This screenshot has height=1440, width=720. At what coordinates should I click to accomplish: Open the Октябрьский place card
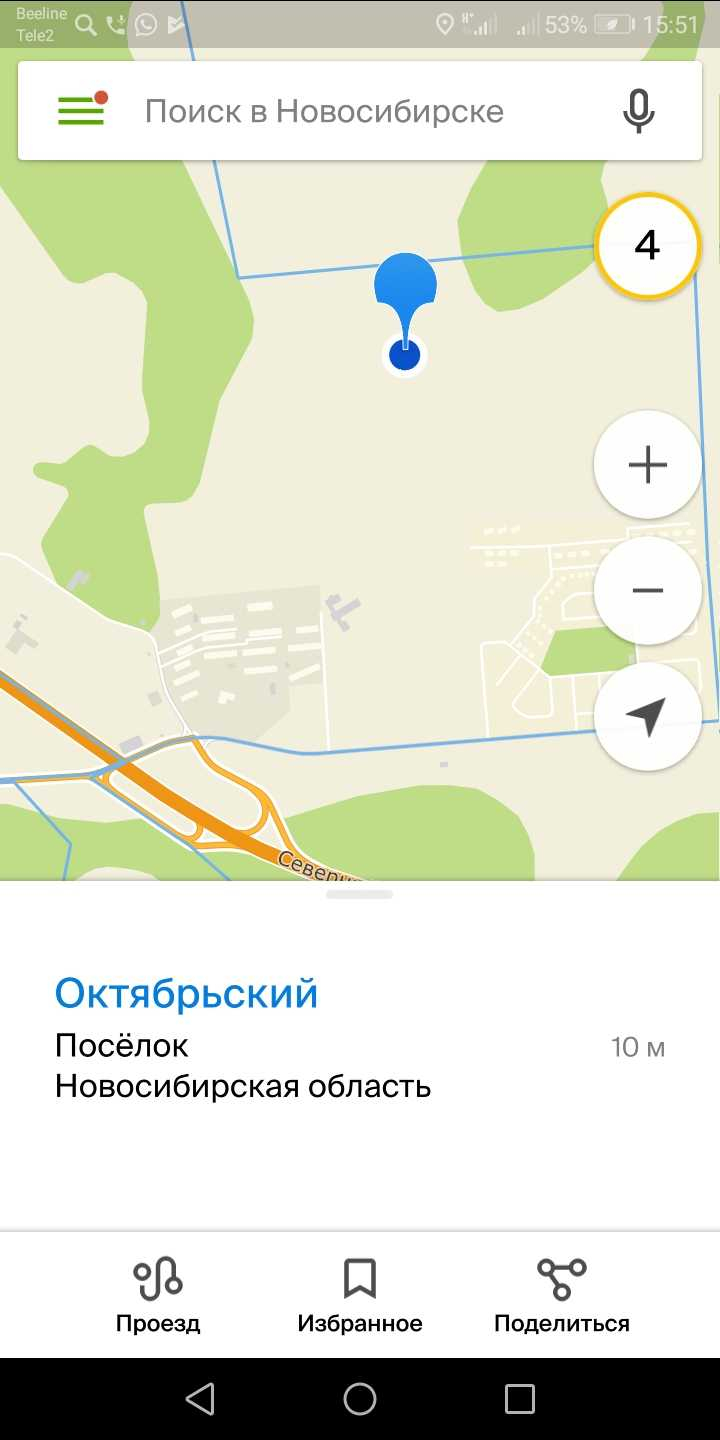(360, 1040)
